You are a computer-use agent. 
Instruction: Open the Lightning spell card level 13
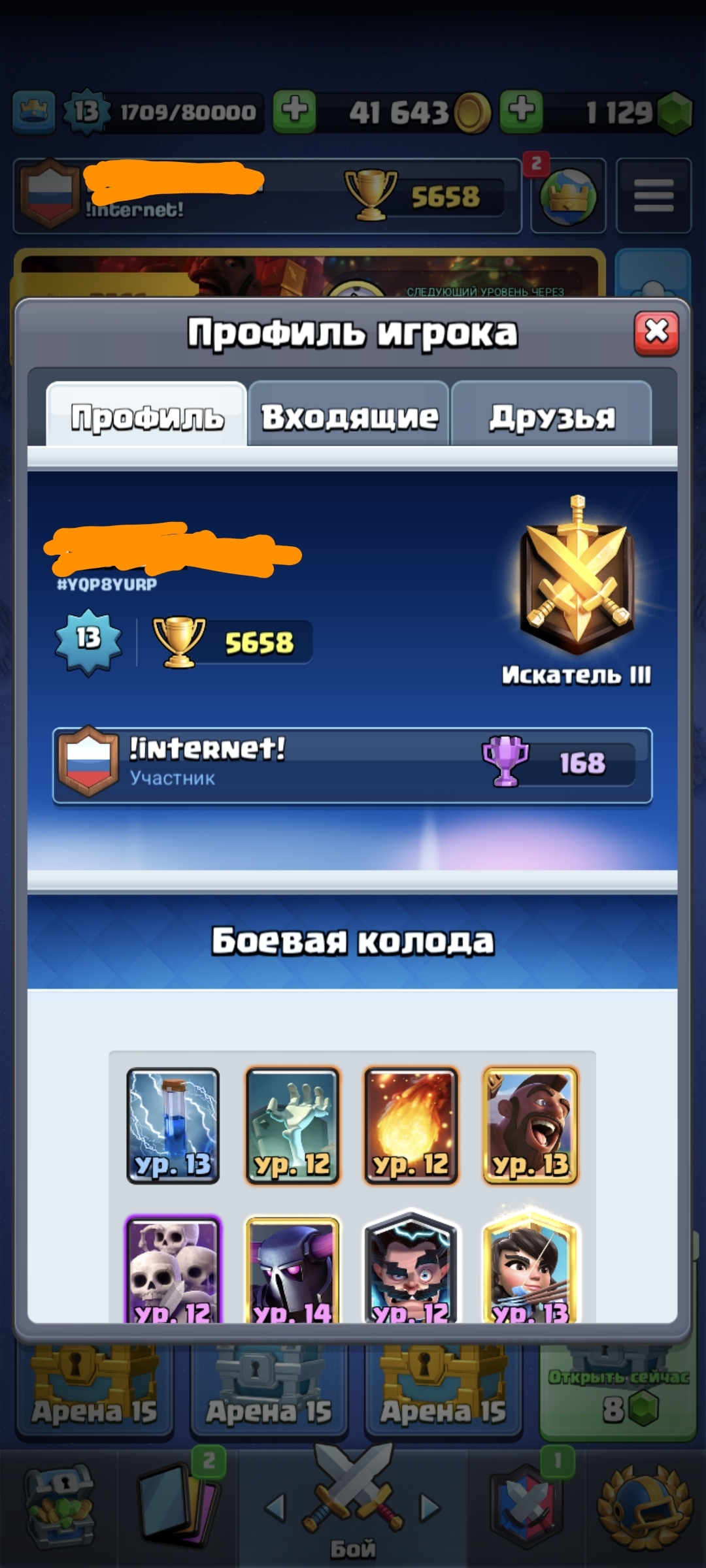click(x=173, y=1126)
